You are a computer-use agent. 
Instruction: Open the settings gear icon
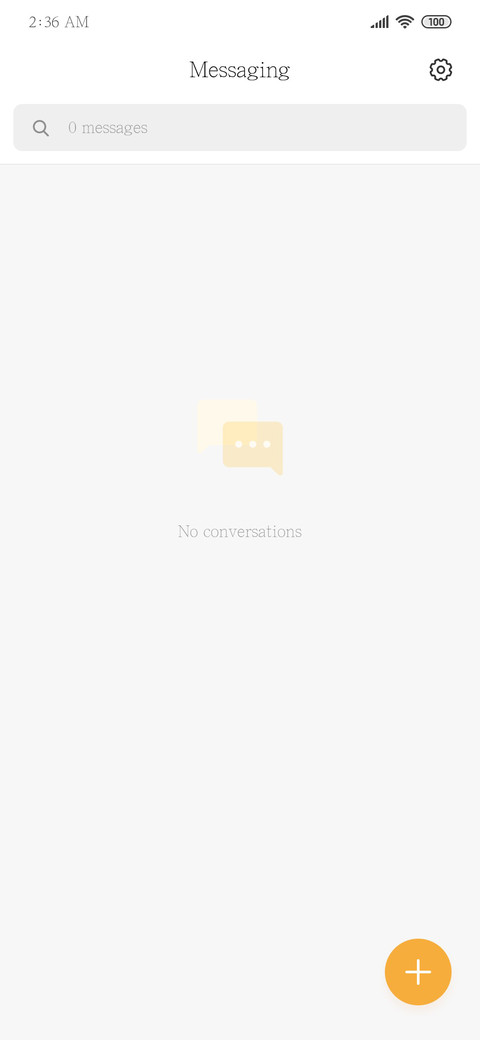441,70
